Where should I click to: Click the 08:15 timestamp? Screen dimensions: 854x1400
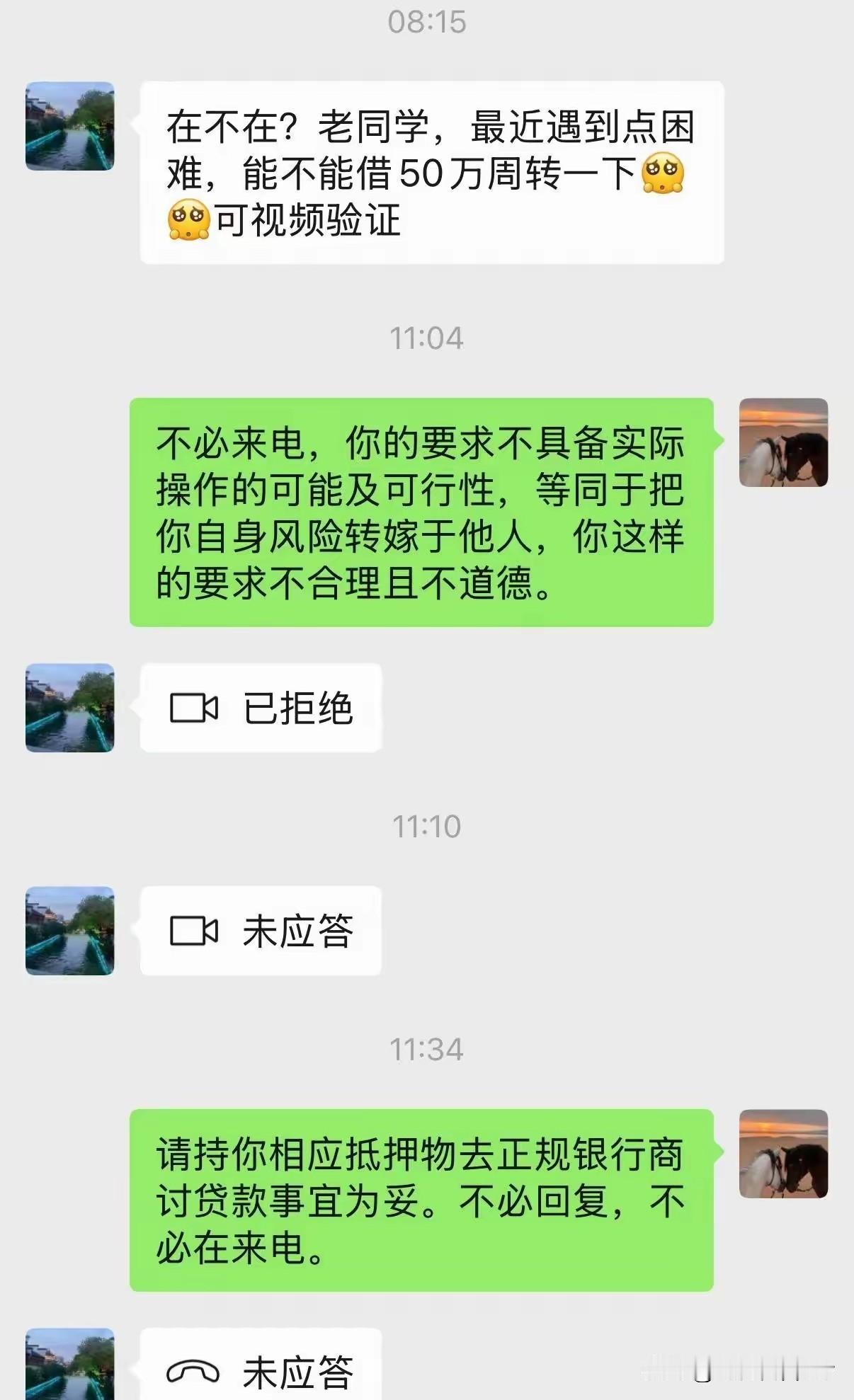426,23
